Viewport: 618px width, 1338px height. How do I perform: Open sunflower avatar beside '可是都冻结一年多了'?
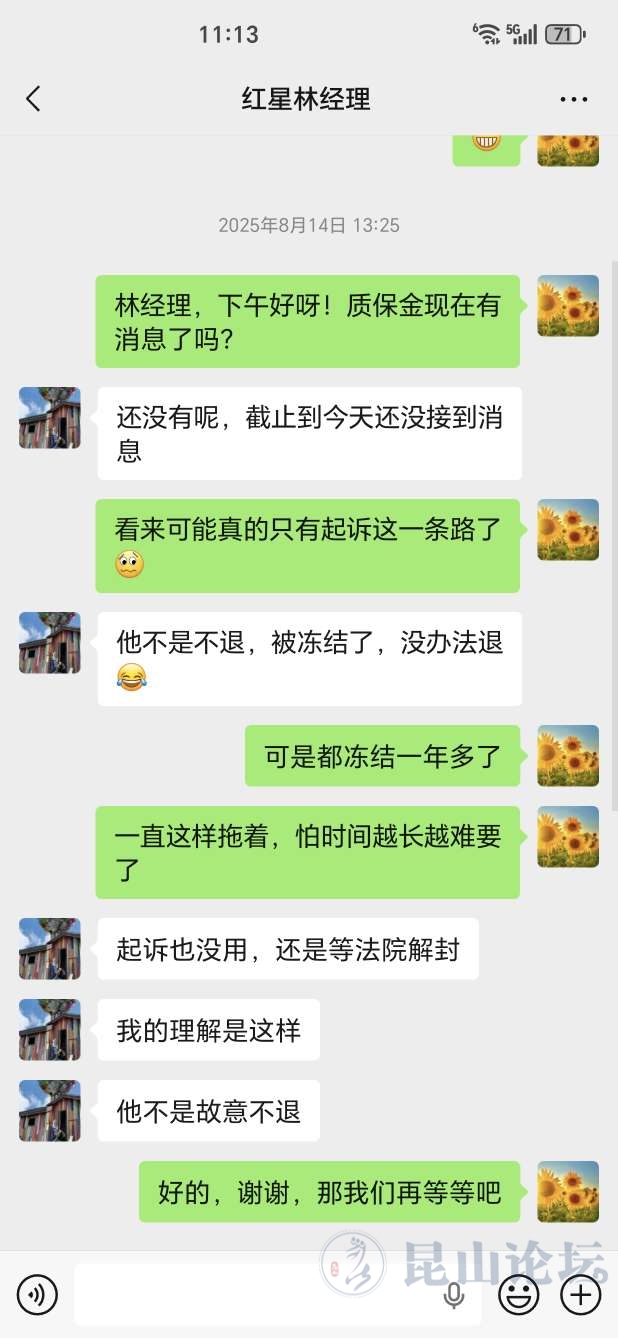(x=568, y=756)
